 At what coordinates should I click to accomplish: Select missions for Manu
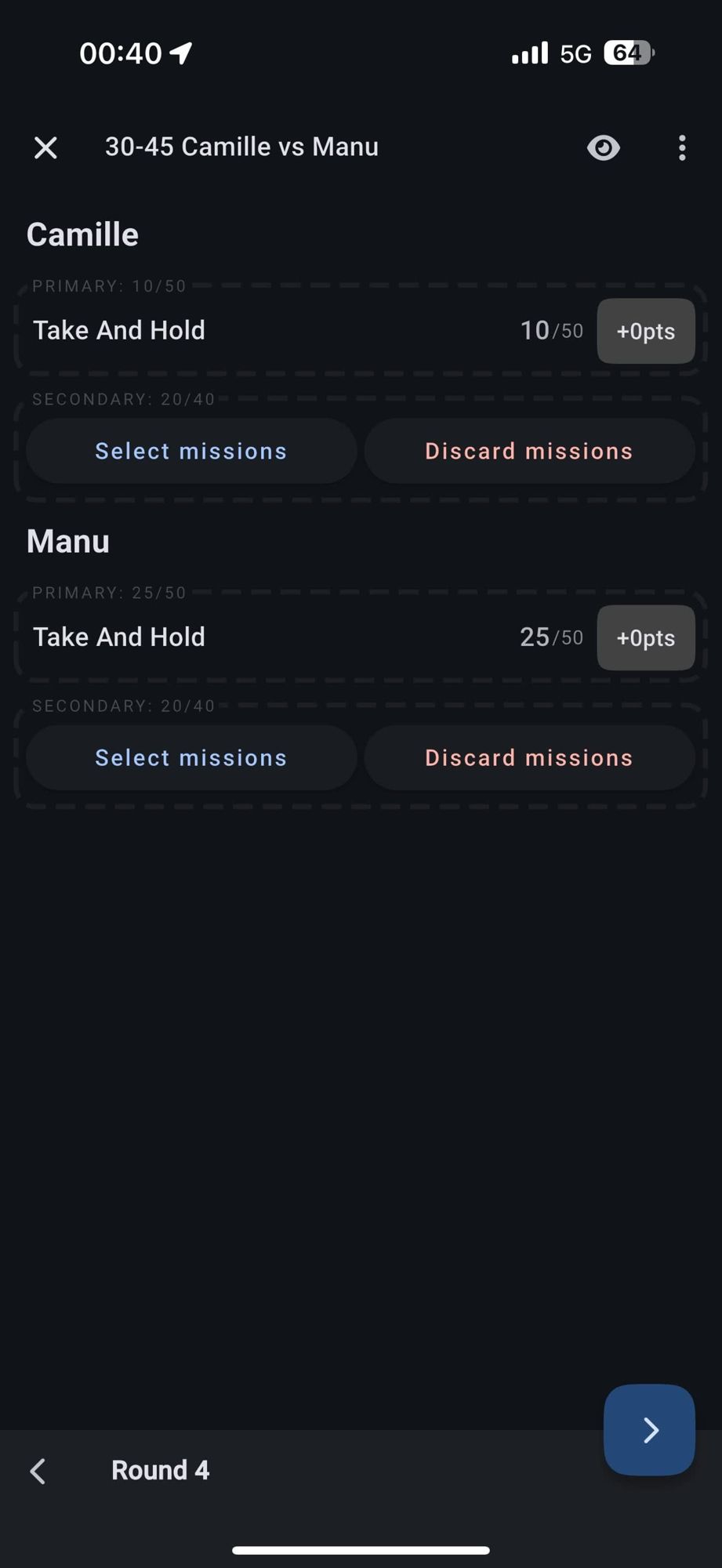191,757
